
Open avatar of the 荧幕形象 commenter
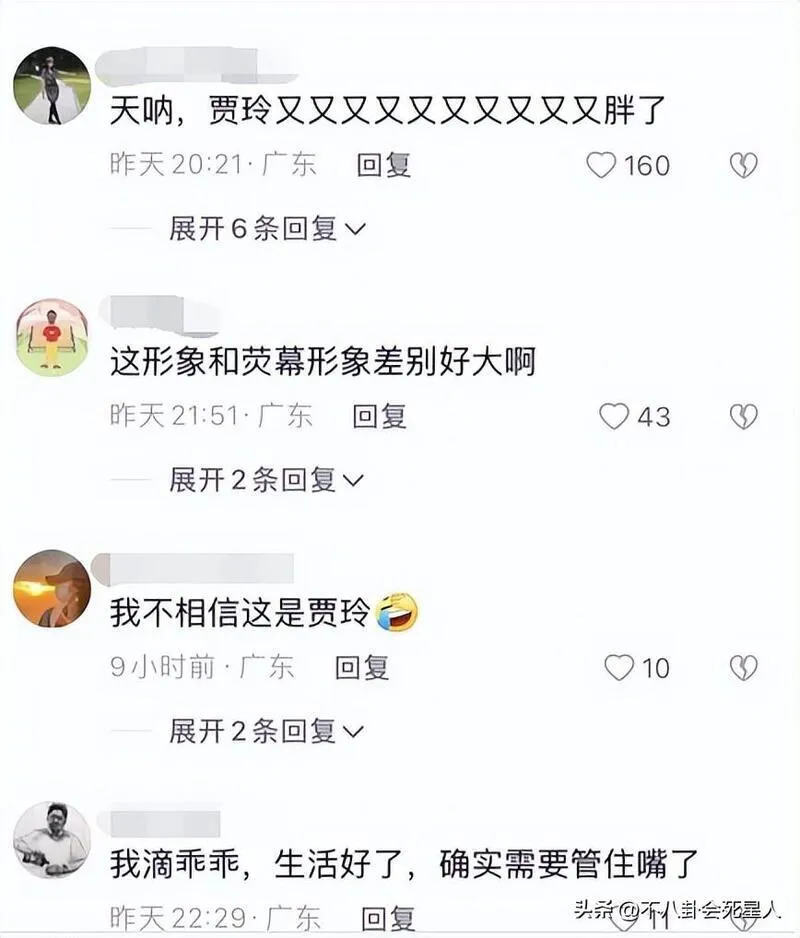[x=52, y=338]
